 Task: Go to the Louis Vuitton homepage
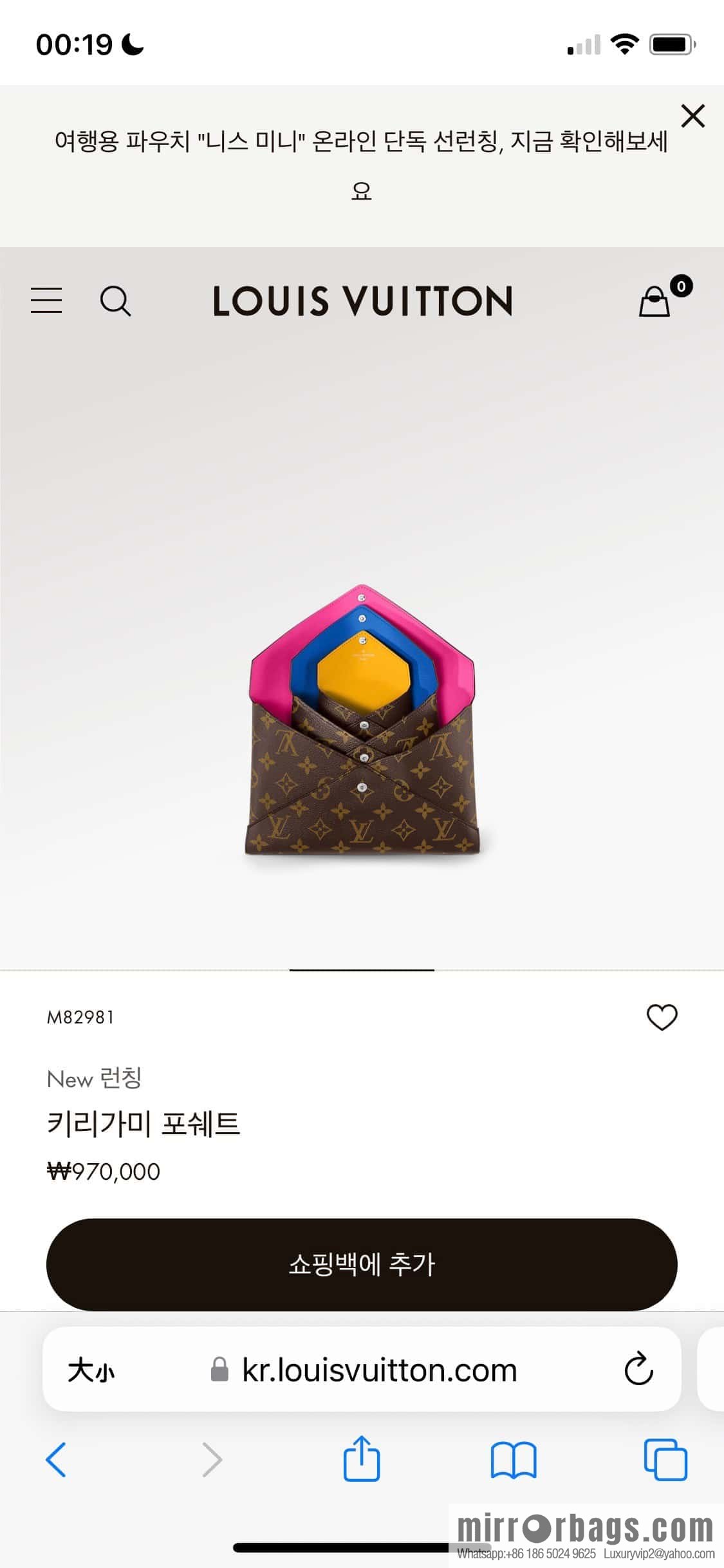(362, 301)
